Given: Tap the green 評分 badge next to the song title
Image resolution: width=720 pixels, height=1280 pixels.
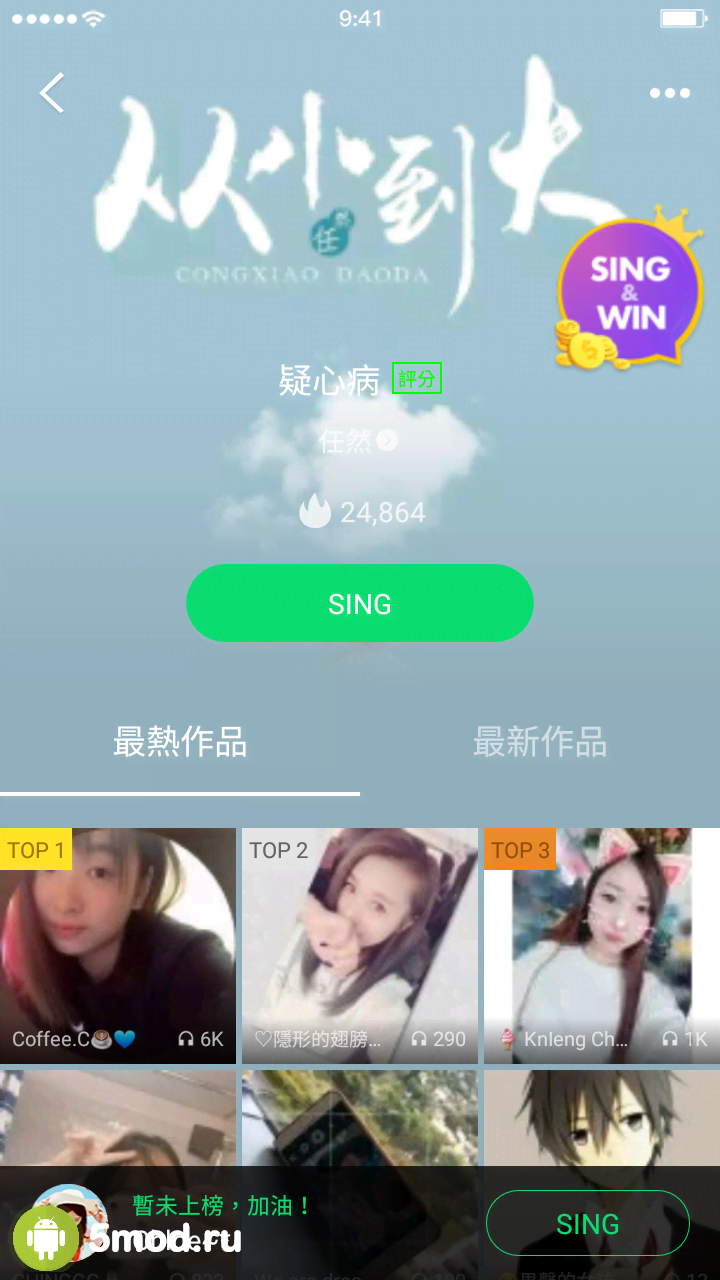Looking at the screenshot, I should point(416,379).
